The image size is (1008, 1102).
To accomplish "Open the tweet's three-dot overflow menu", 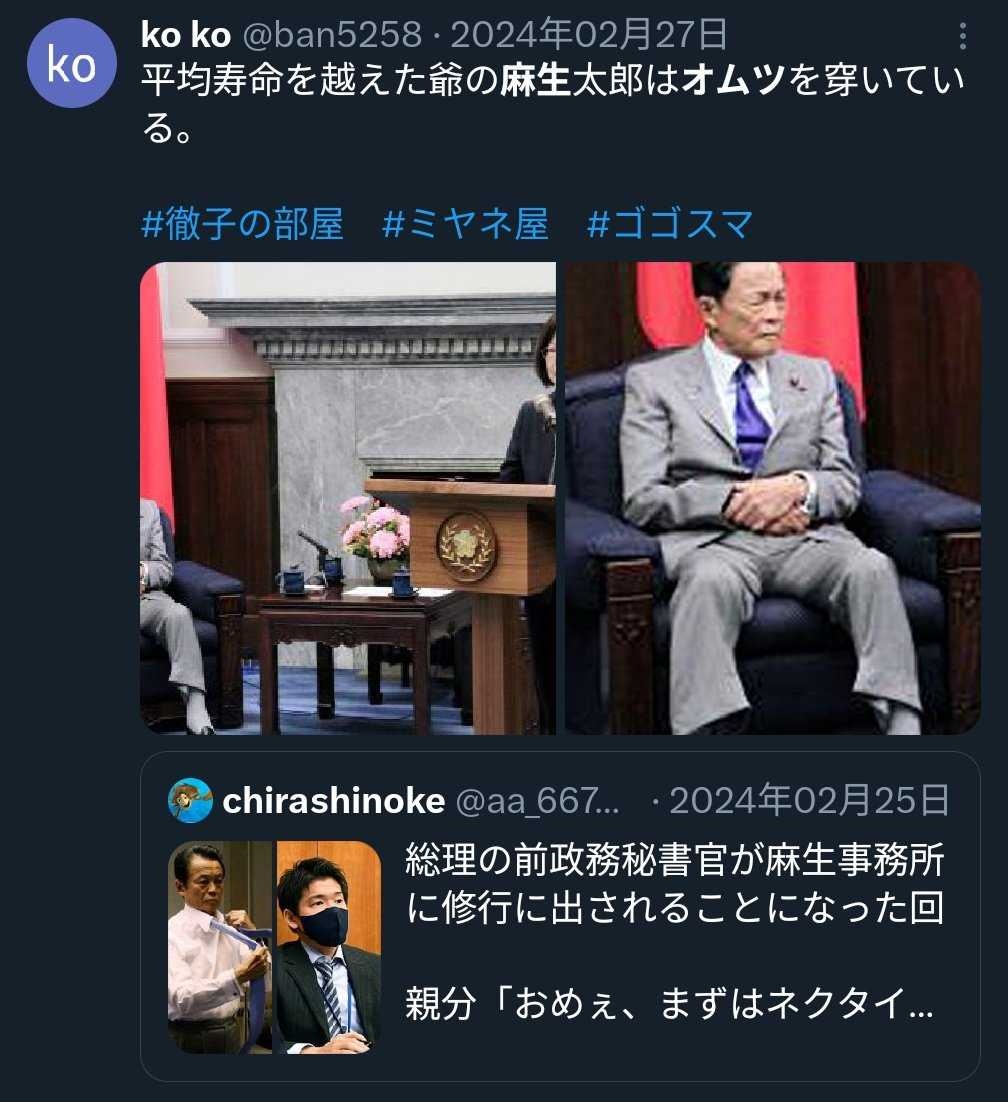I will tap(963, 38).
